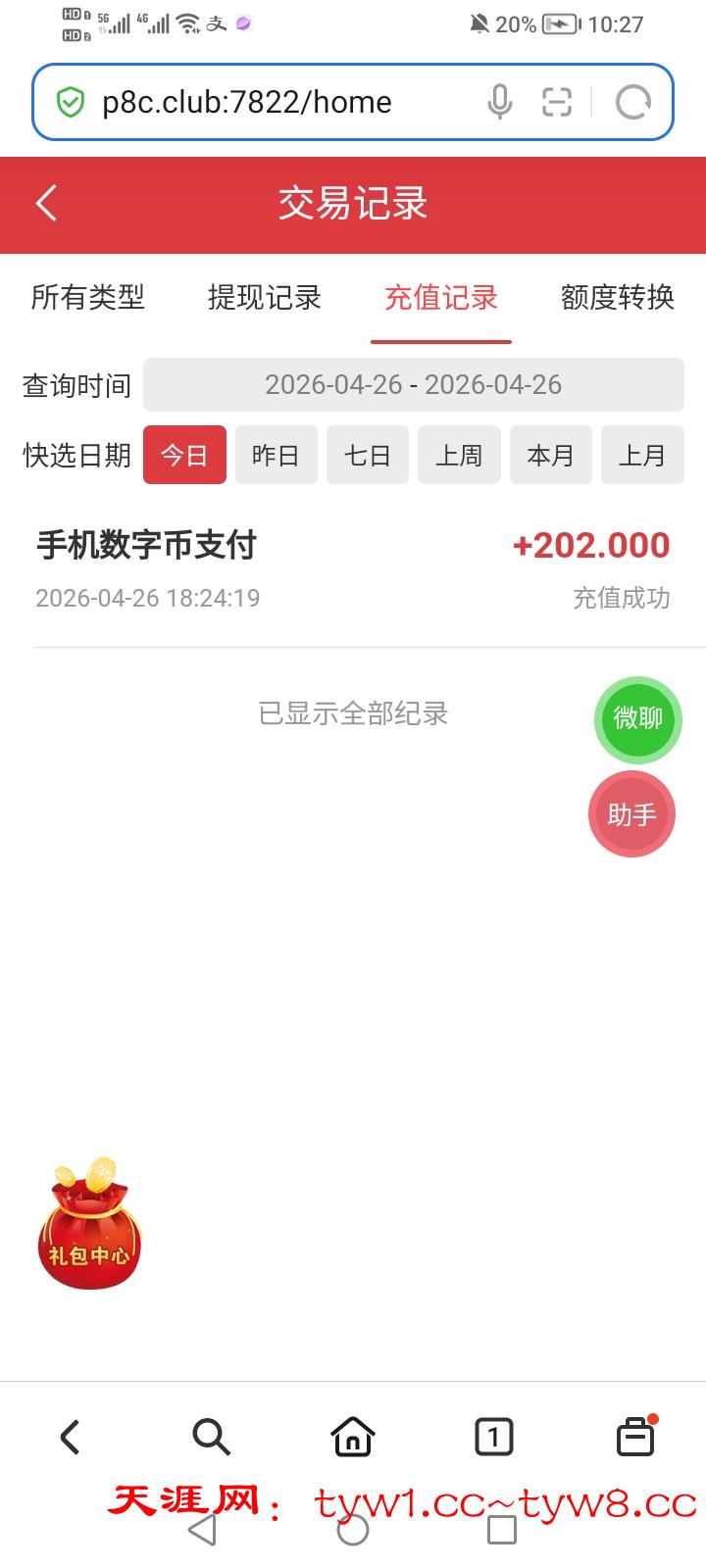Open the 微聊 chat button
This screenshot has height=1568, width=706.
[637, 719]
